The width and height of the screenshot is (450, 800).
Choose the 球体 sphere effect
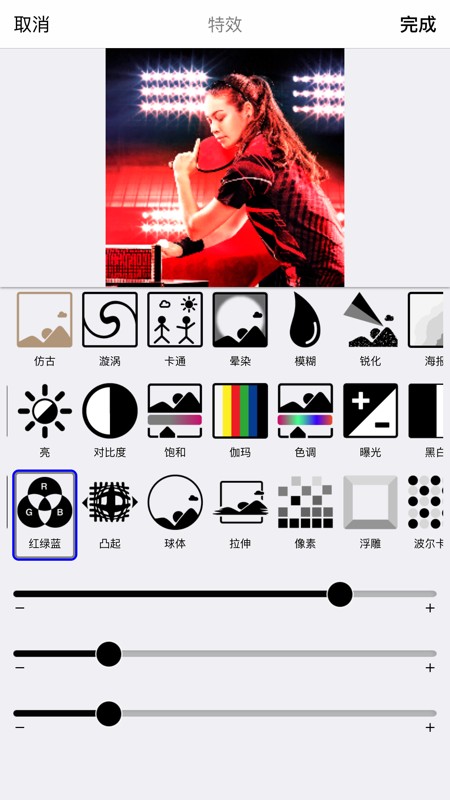coord(175,512)
